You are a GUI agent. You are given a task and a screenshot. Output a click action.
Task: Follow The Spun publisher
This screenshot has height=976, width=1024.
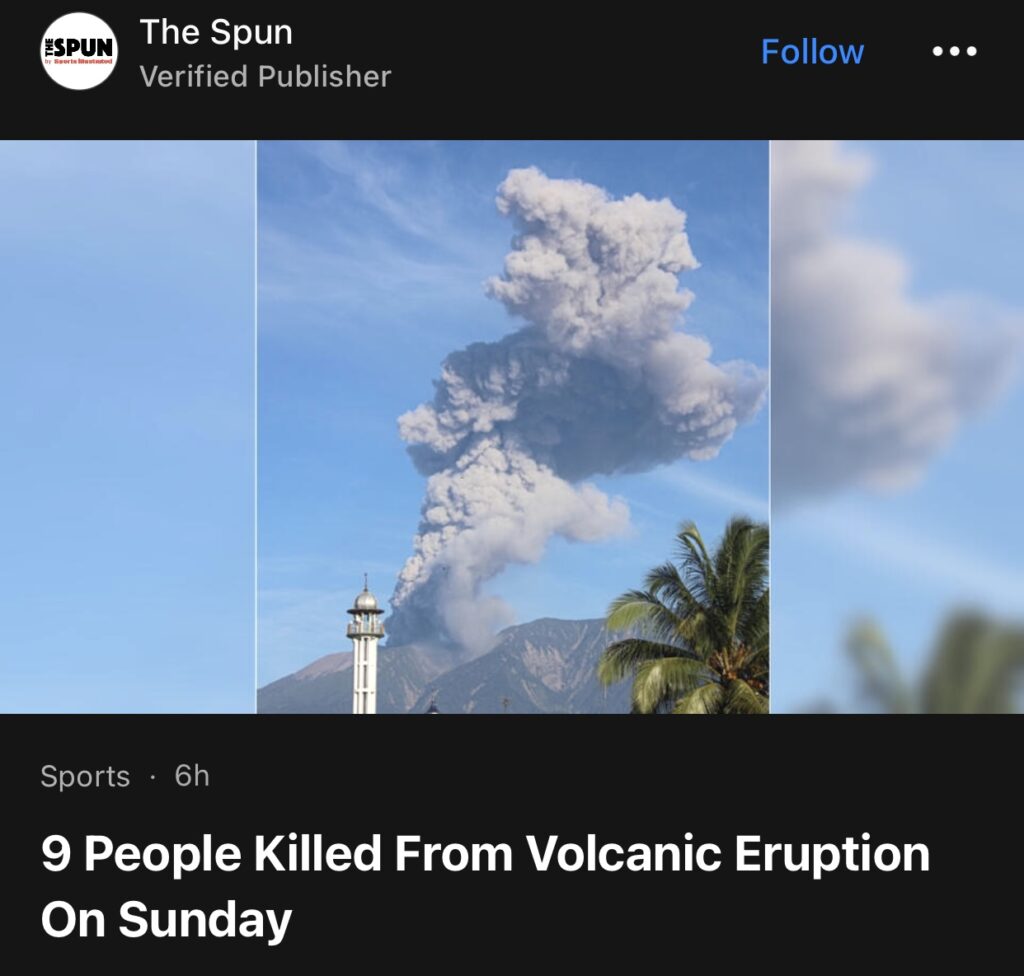[811, 52]
